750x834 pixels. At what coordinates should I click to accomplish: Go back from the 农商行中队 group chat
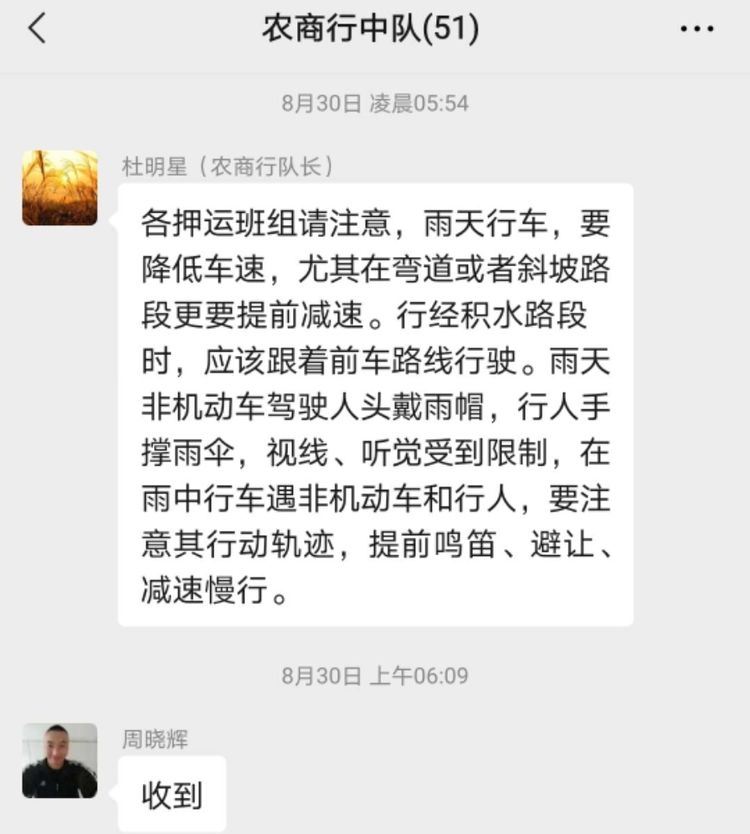(x=37, y=29)
